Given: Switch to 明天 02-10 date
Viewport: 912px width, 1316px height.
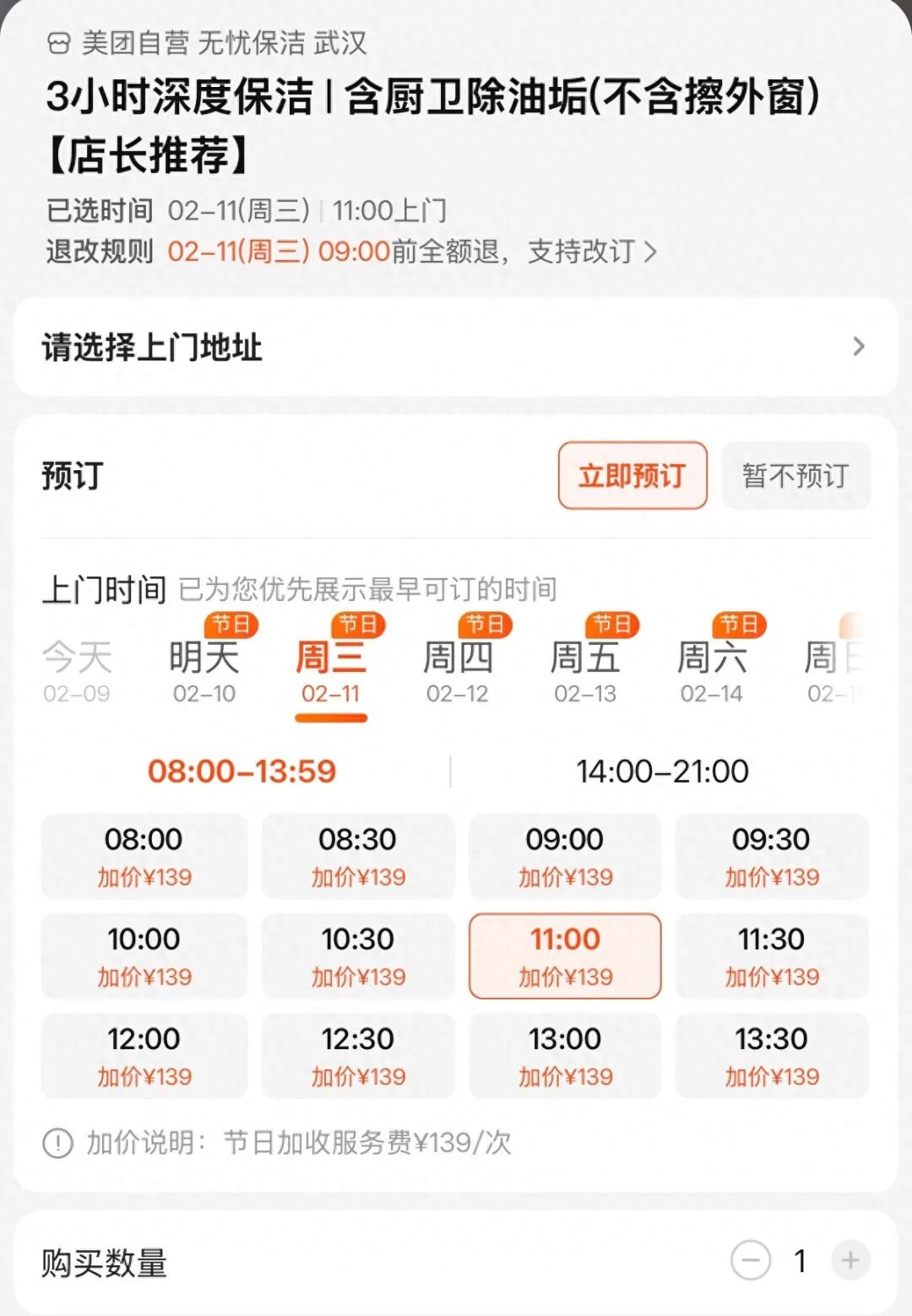Looking at the screenshot, I should click(x=204, y=671).
